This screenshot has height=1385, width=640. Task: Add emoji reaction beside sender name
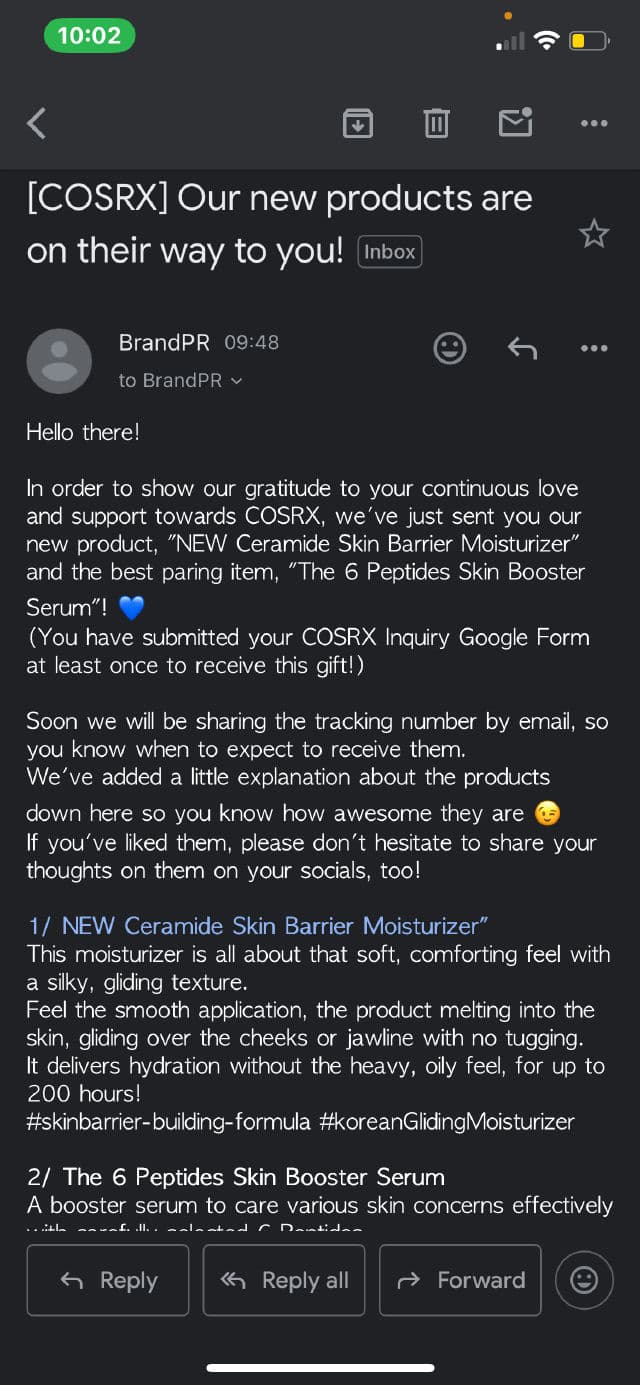pos(450,348)
